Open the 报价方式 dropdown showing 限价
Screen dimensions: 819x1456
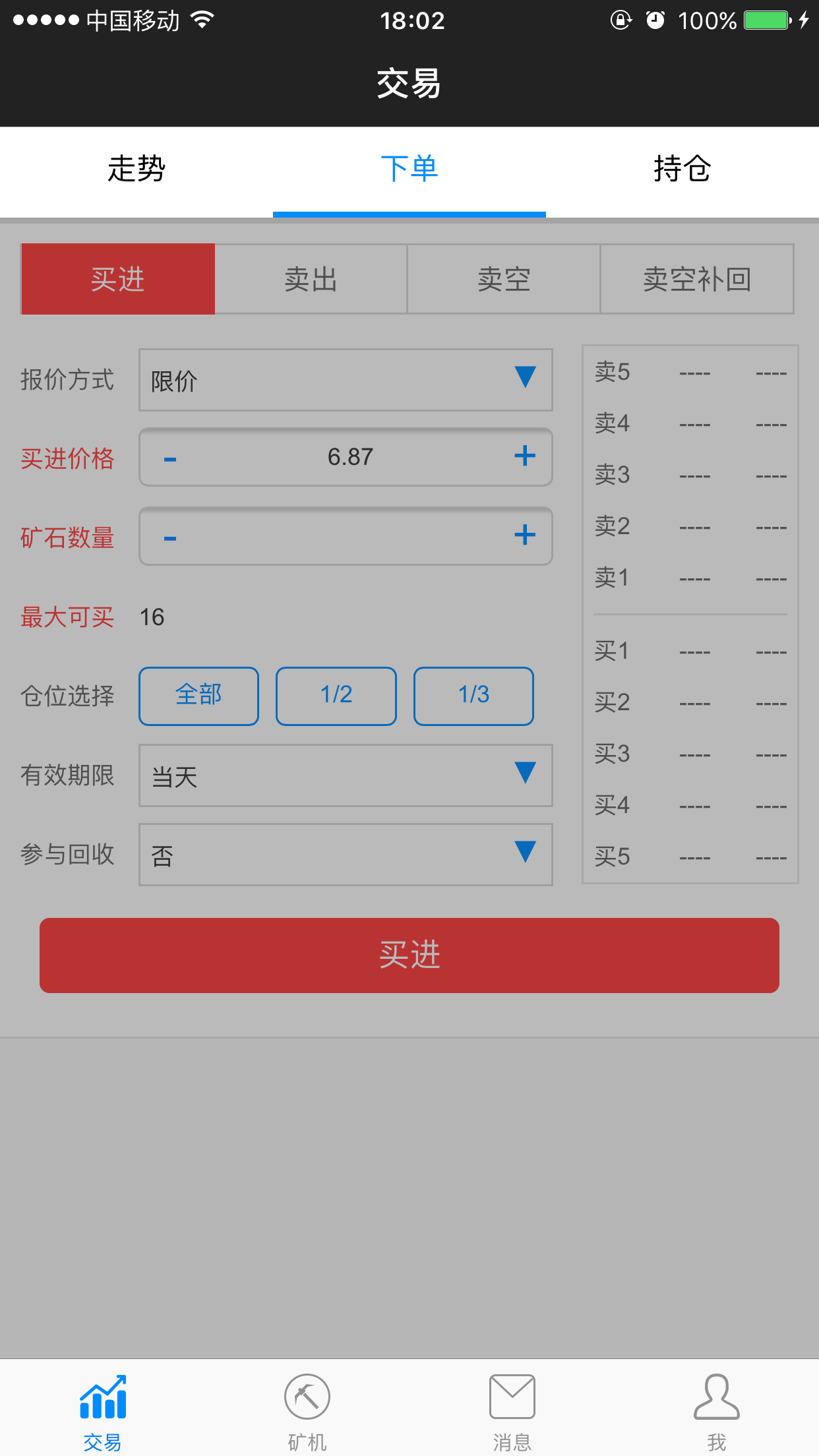(x=346, y=380)
